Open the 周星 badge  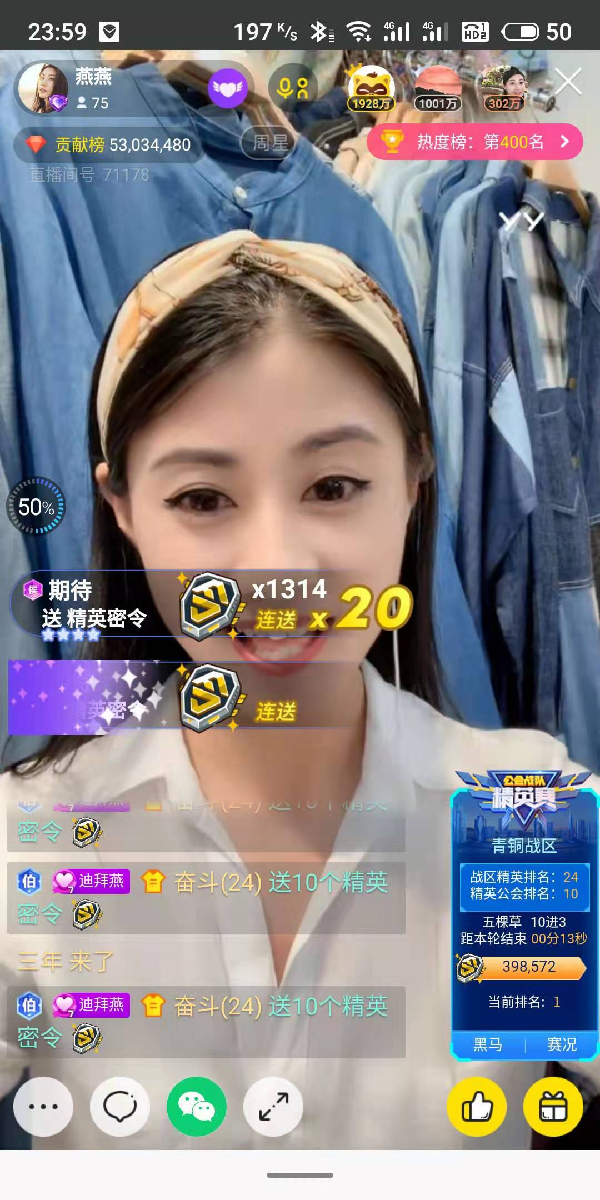[x=270, y=143]
